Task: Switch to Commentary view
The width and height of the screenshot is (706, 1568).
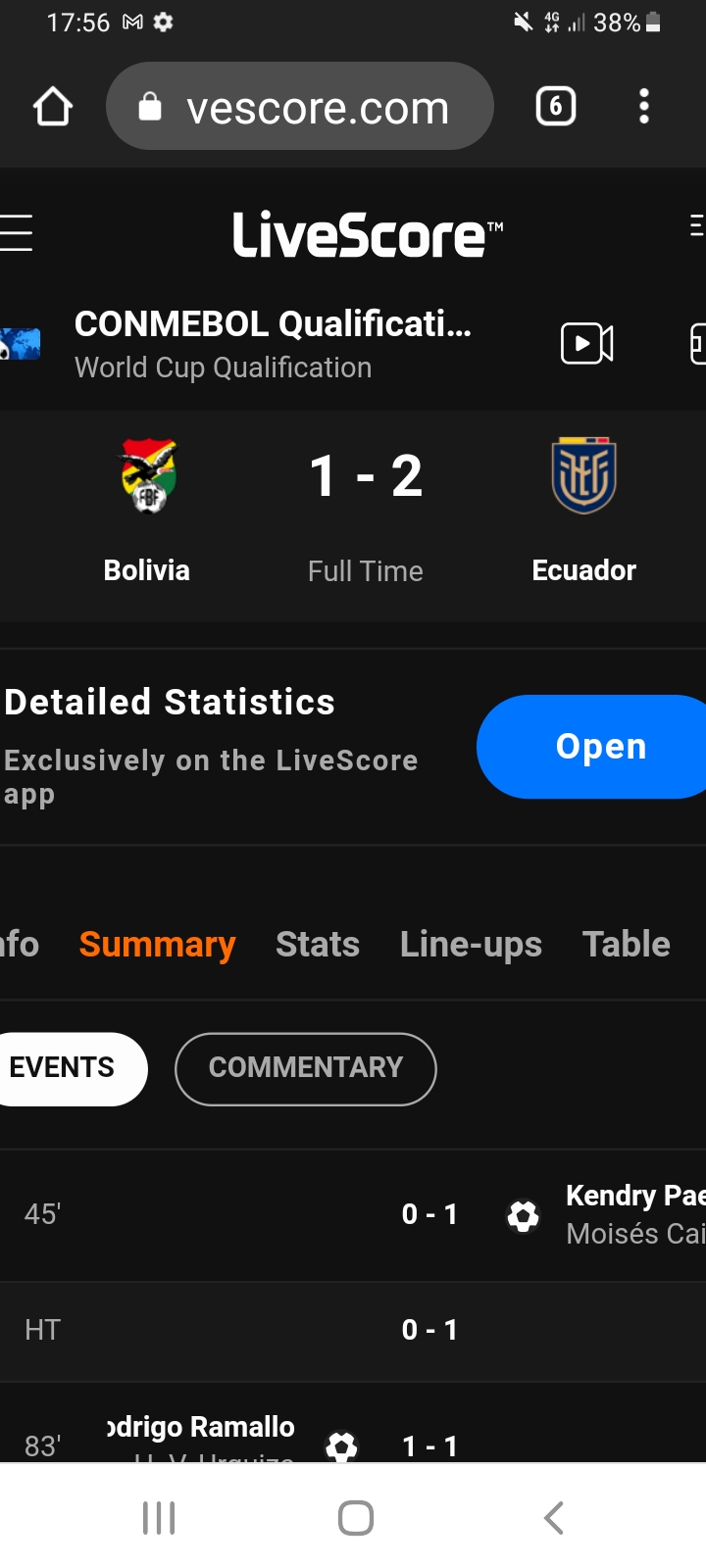Action: click(306, 1068)
